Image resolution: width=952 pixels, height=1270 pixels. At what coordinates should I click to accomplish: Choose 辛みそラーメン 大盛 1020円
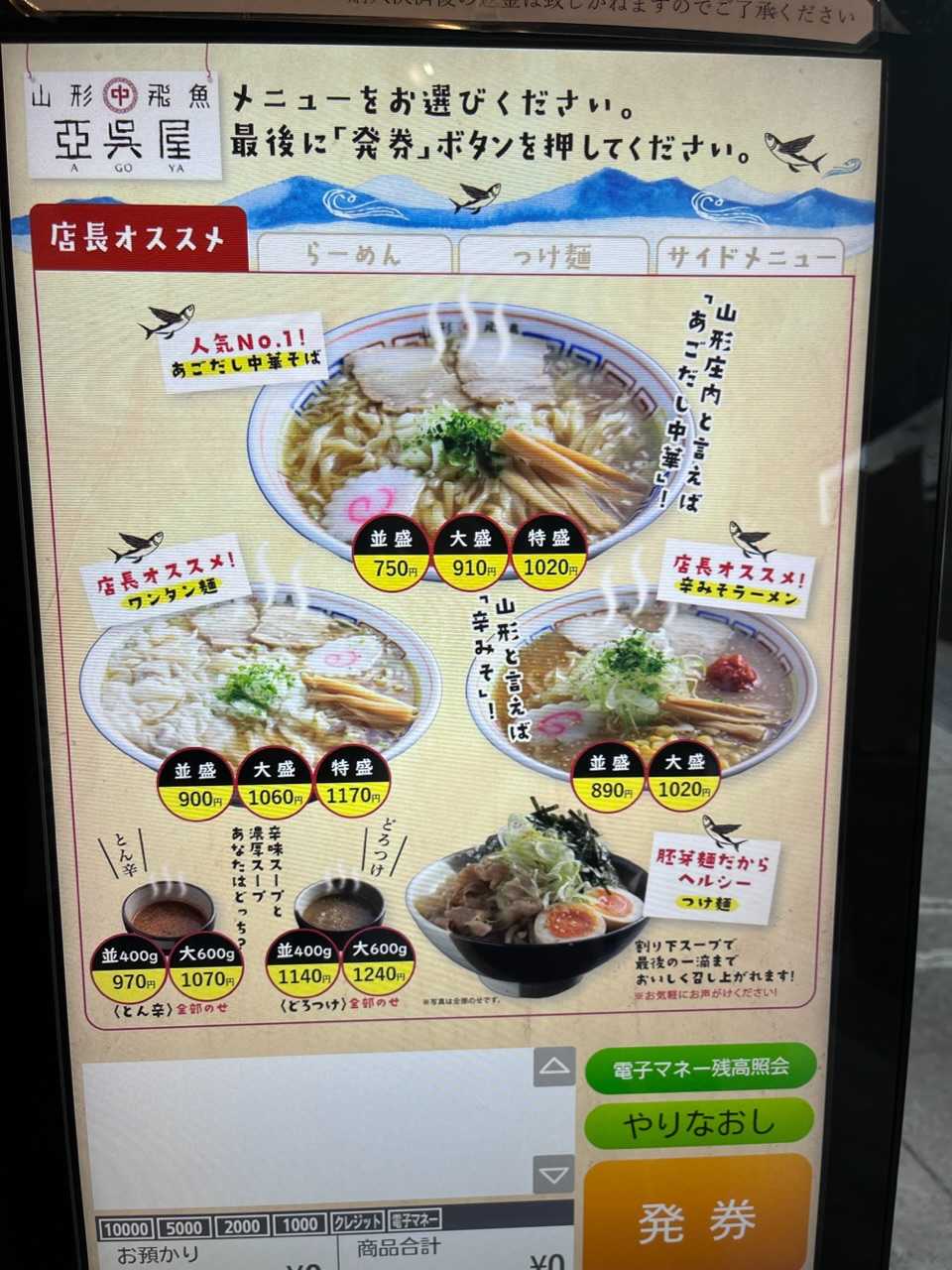tap(684, 775)
